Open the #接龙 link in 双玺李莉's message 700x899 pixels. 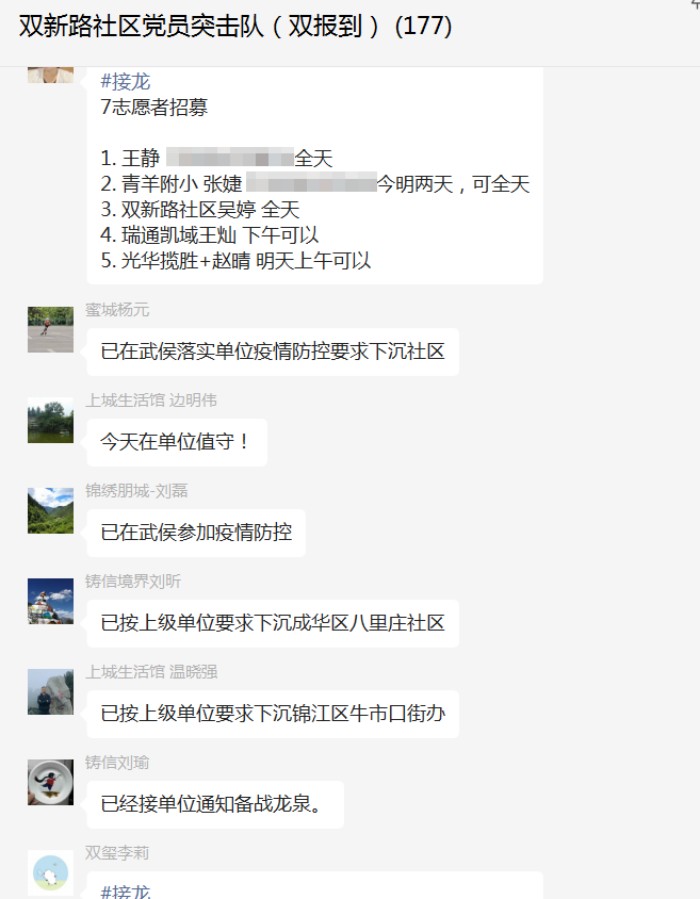point(125,890)
